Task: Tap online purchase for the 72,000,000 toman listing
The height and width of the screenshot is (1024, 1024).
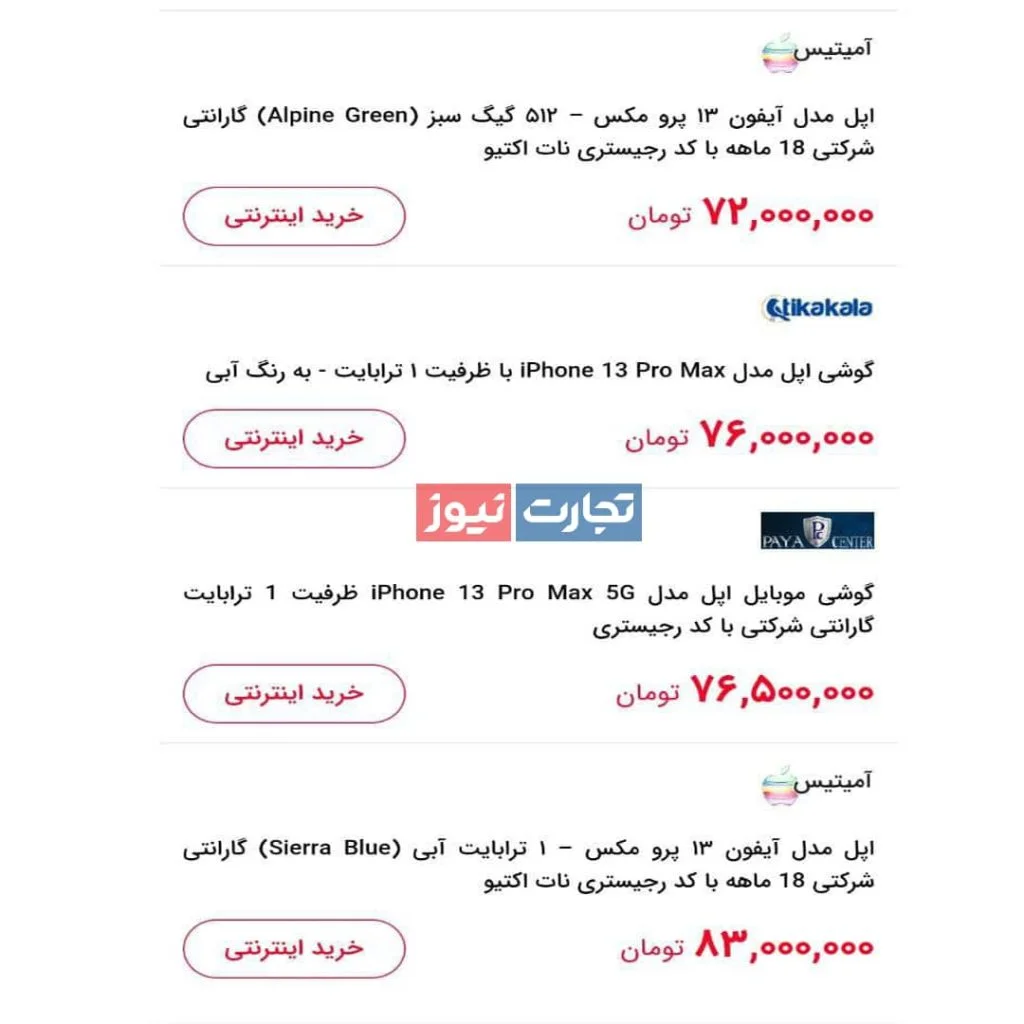Action: click(294, 216)
